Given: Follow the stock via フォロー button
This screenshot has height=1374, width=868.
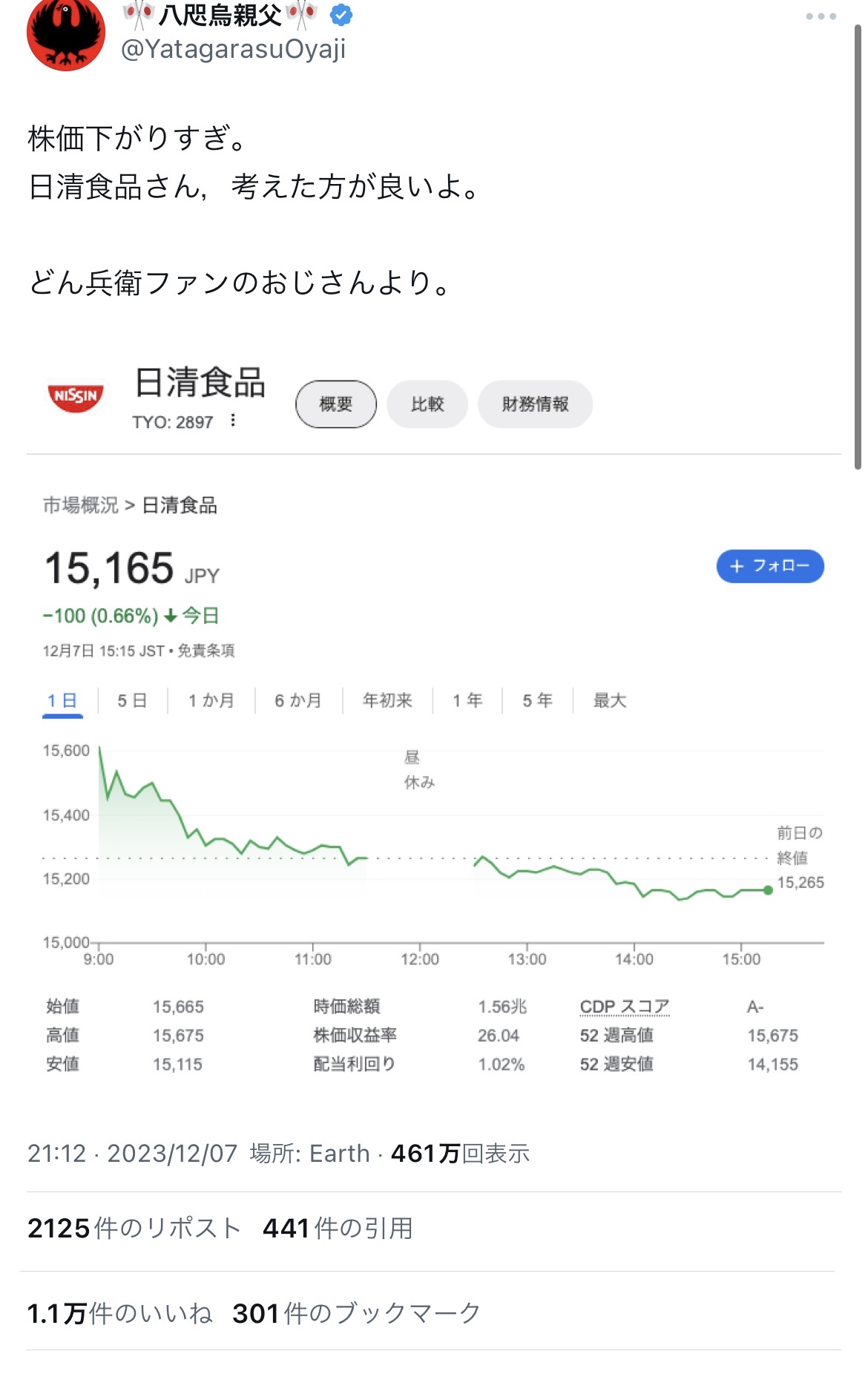Looking at the screenshot, I should pos(772,566).
